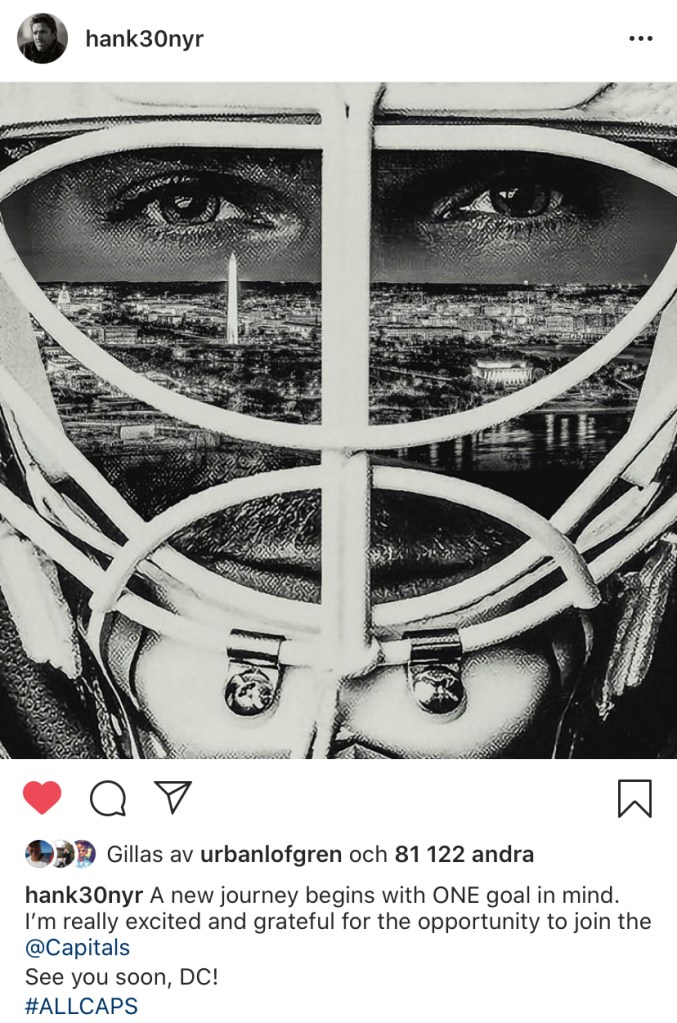This screenshot has width=677, height=1023.
Task: Open urbanlofgren's profile from likes line
Action: coord(271,854)
